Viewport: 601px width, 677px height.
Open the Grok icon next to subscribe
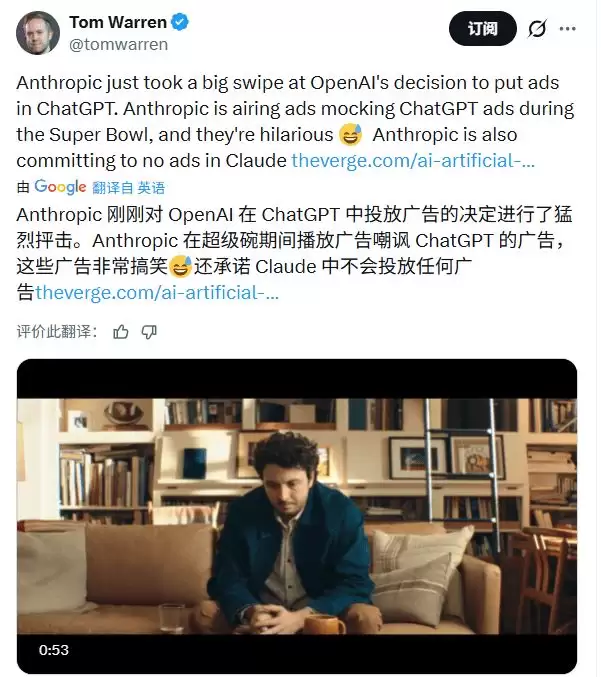(x=537, y=29)
